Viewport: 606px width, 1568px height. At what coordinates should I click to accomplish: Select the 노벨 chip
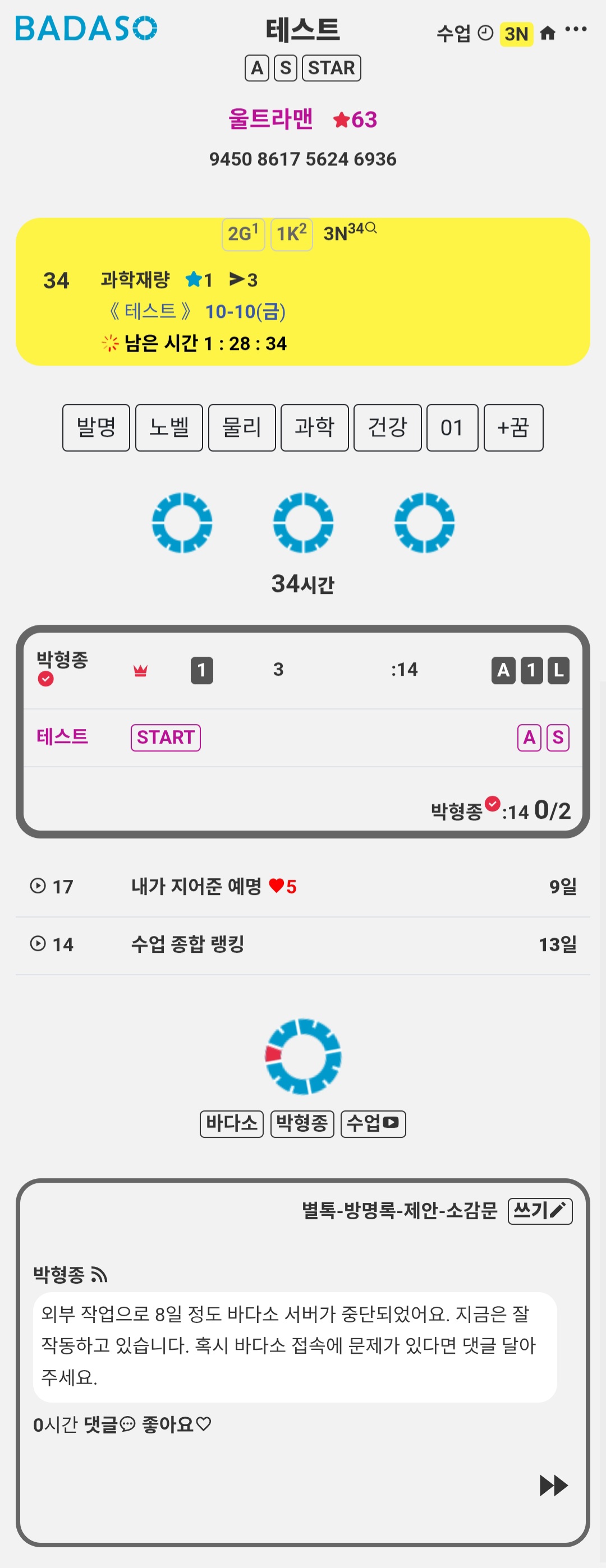pos(169,427)
